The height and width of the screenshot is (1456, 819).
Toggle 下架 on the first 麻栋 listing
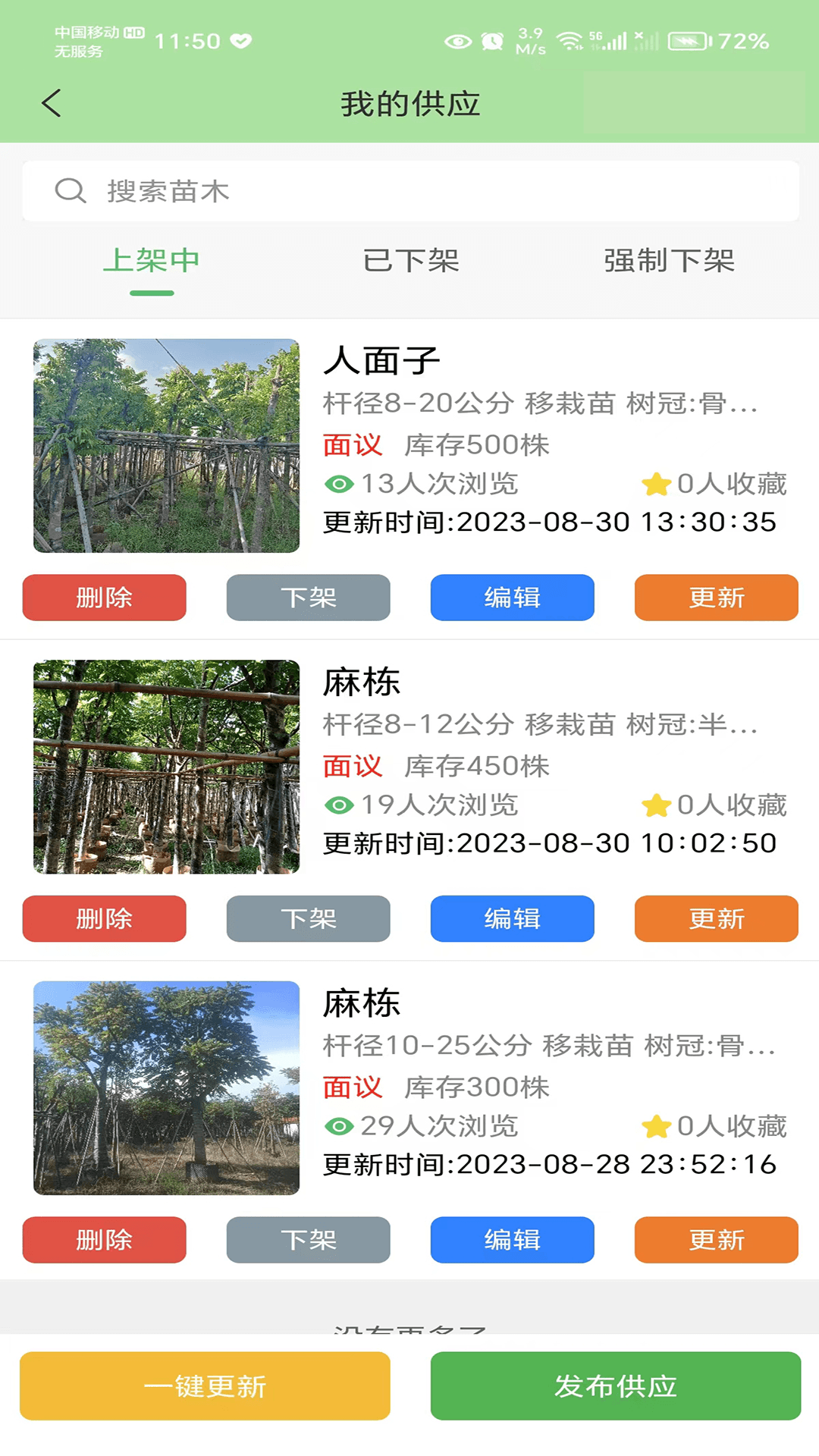[x=308, y=919]
